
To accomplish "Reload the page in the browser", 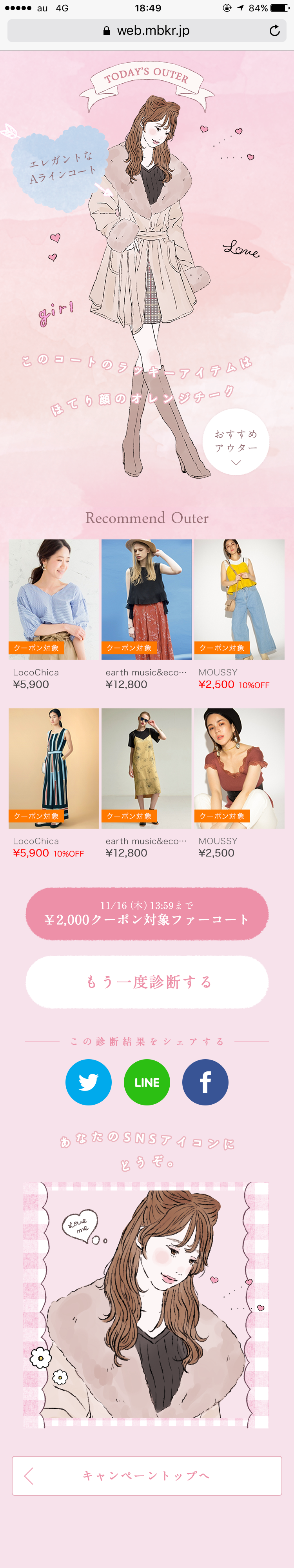I will click(x=274, y=31).
